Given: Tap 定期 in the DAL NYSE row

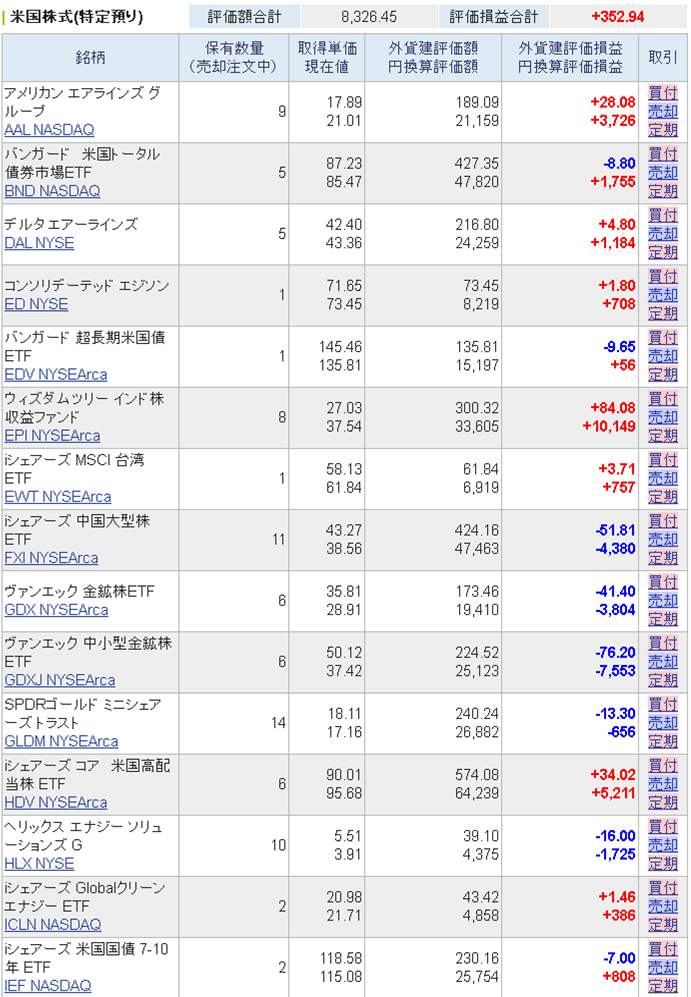Looking at the screenshot, I should [662, 253].
